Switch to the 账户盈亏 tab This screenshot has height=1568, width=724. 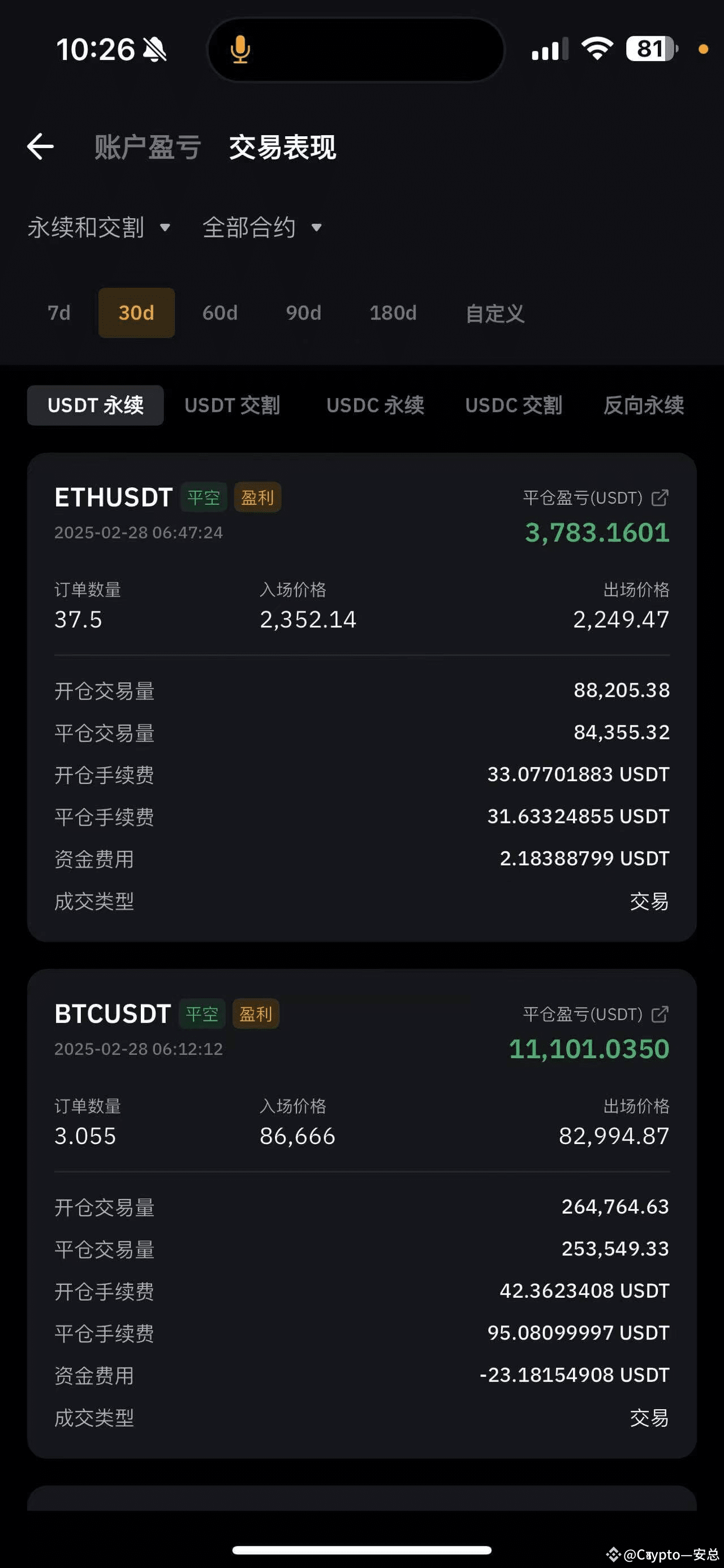148,146
